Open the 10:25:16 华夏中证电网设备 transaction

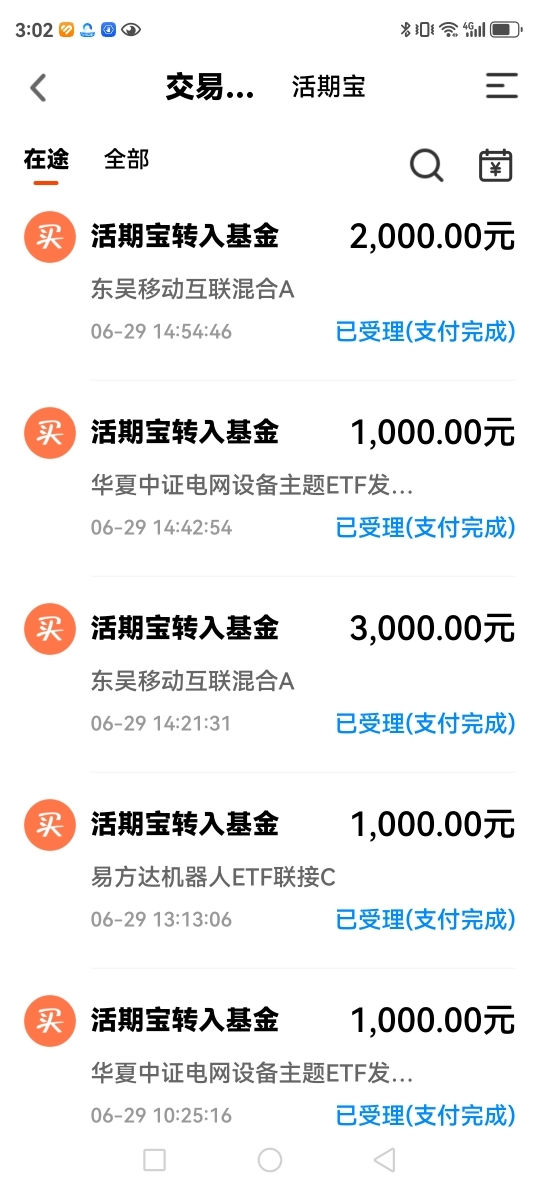tap(270, 1063)
